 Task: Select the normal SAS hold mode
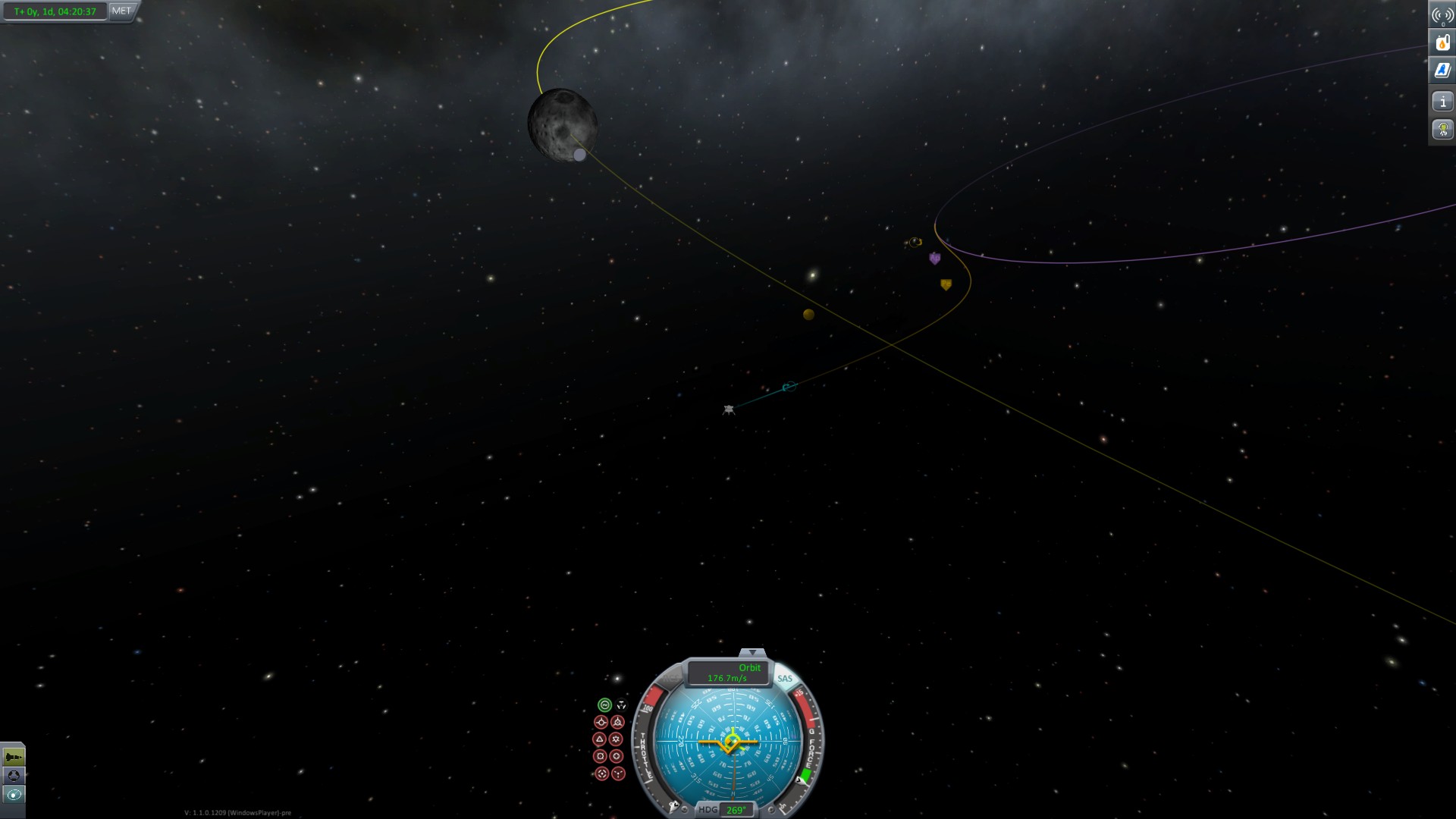coord(599,739)
